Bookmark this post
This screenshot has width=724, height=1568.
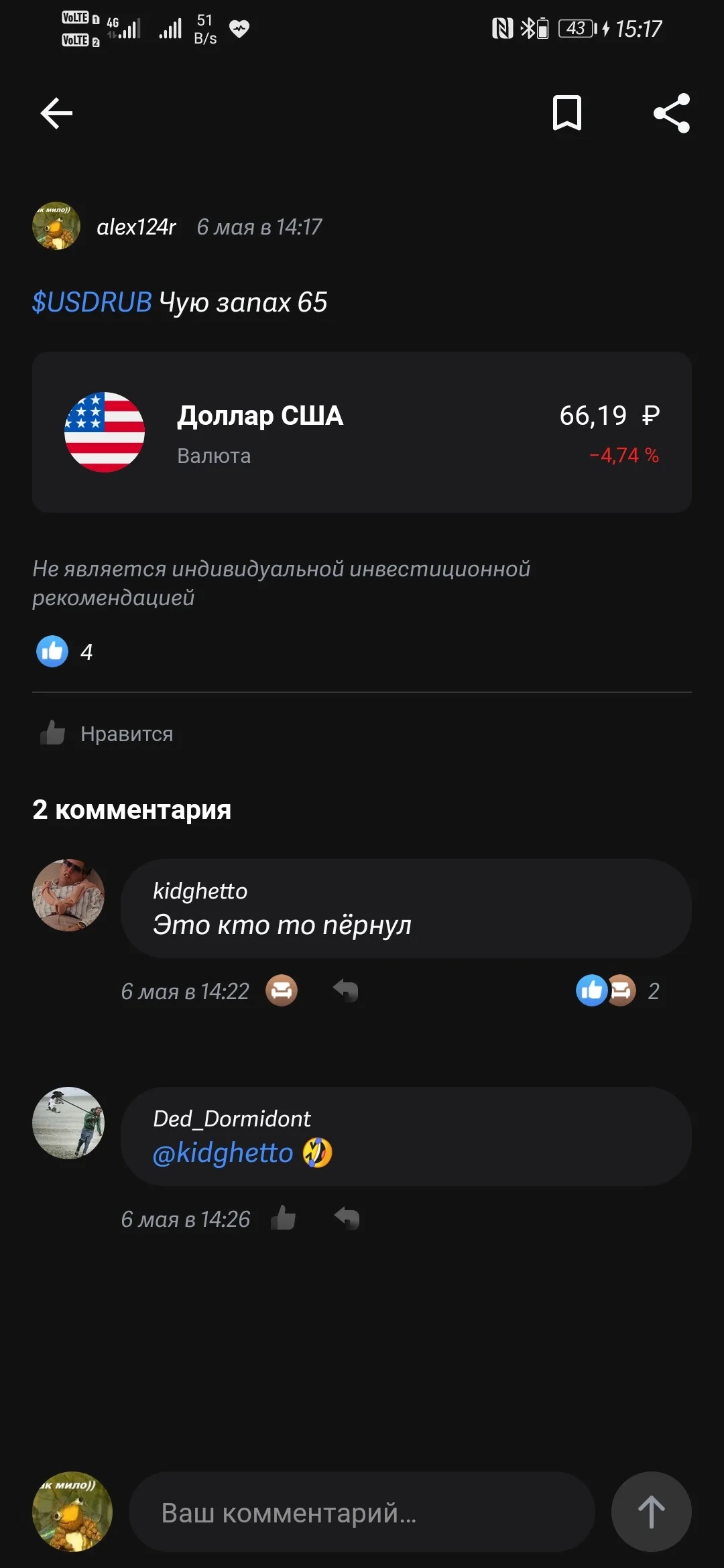click(566, 113)
